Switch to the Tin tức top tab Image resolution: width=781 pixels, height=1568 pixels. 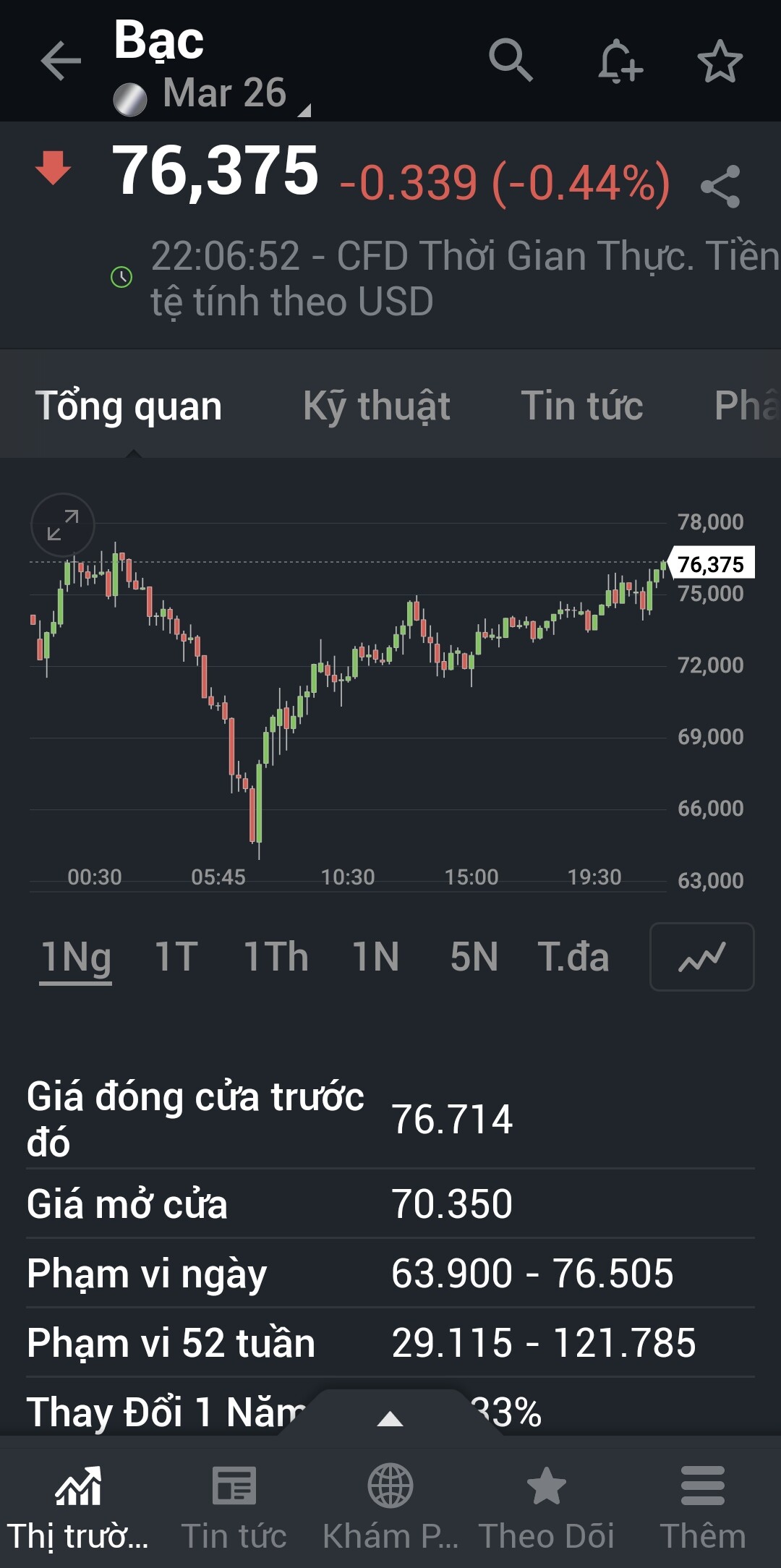click(x=581, y=405)
